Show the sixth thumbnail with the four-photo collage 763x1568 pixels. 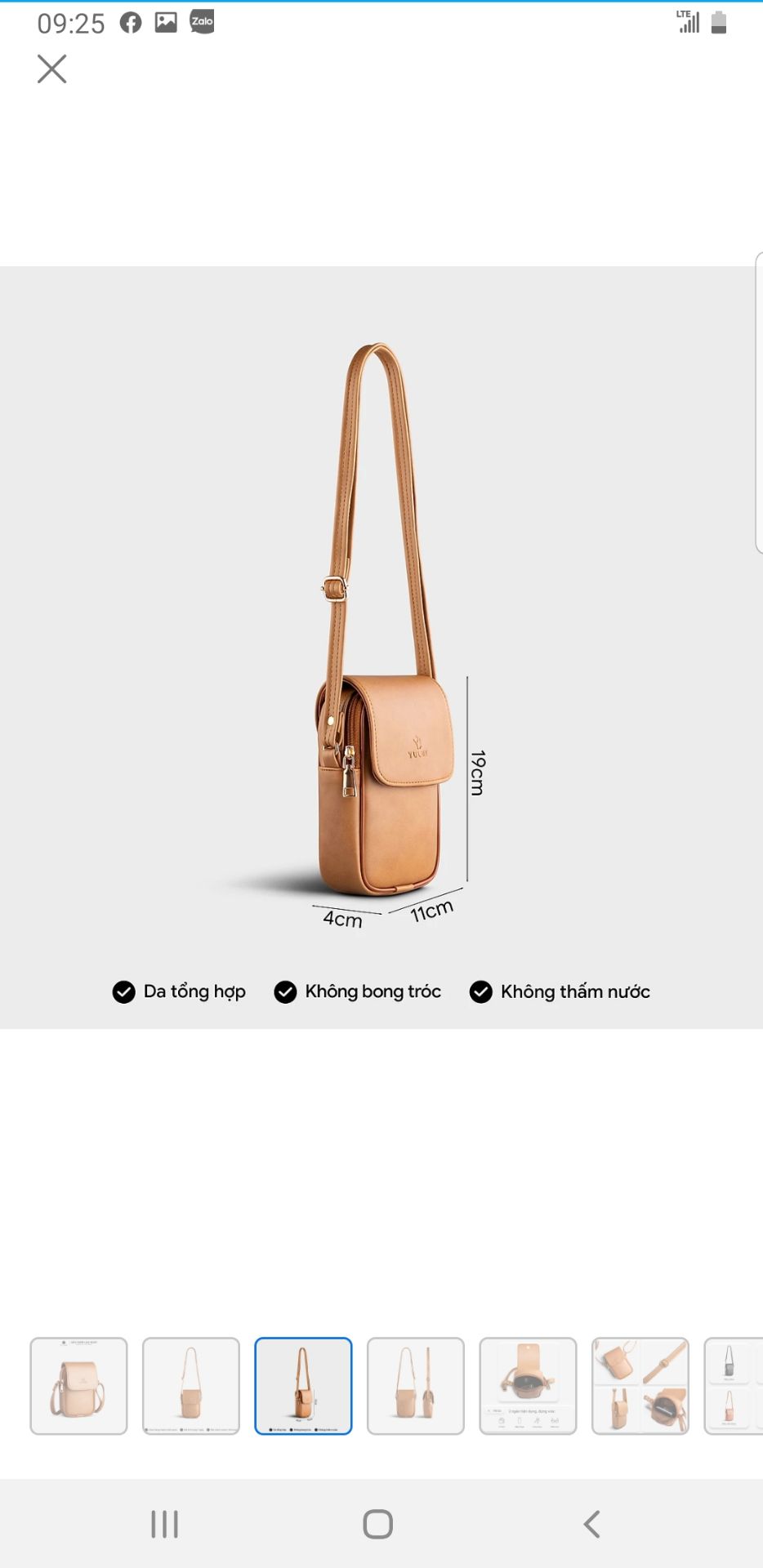click(x=640, y=1386)
